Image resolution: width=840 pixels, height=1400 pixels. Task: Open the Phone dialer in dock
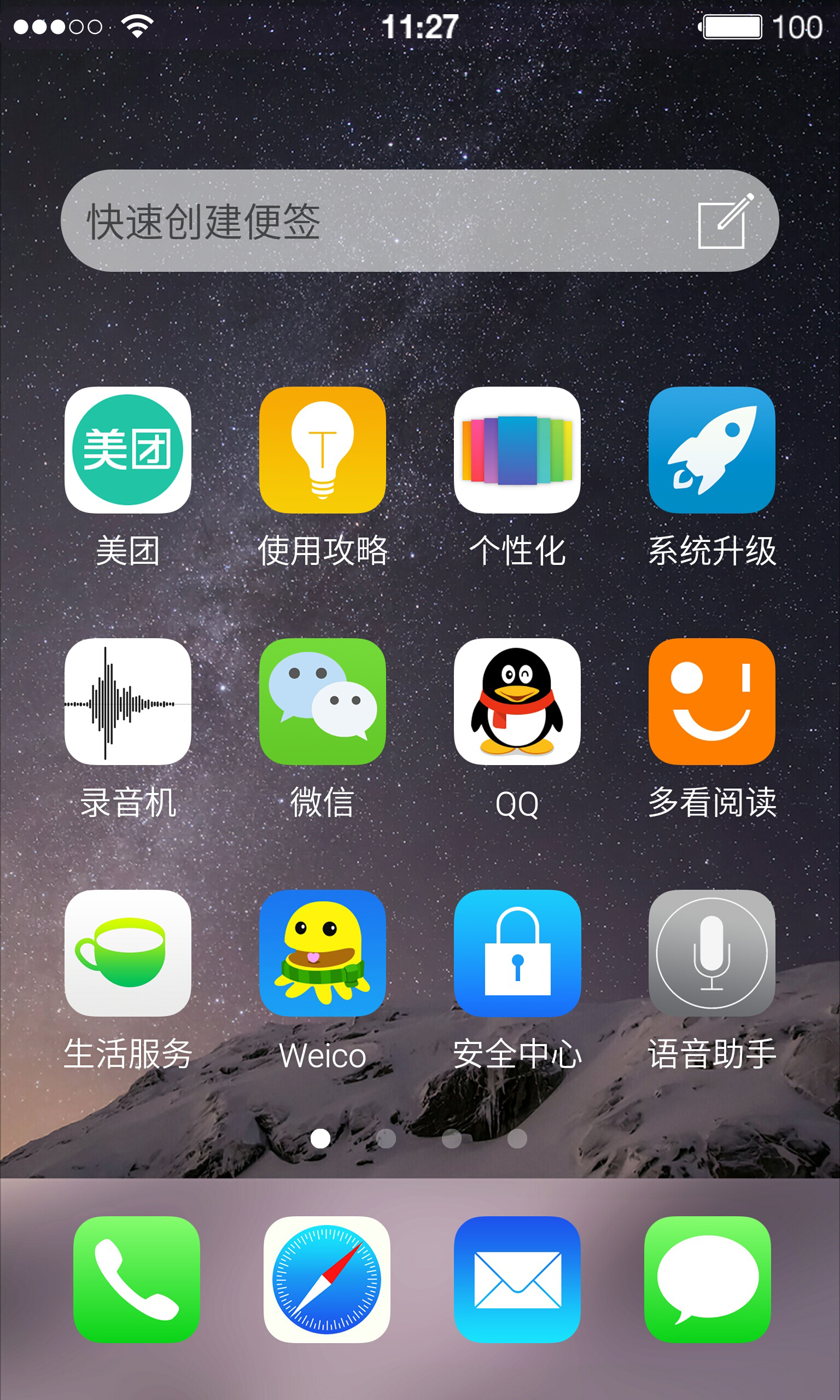tap(136, 1279)
